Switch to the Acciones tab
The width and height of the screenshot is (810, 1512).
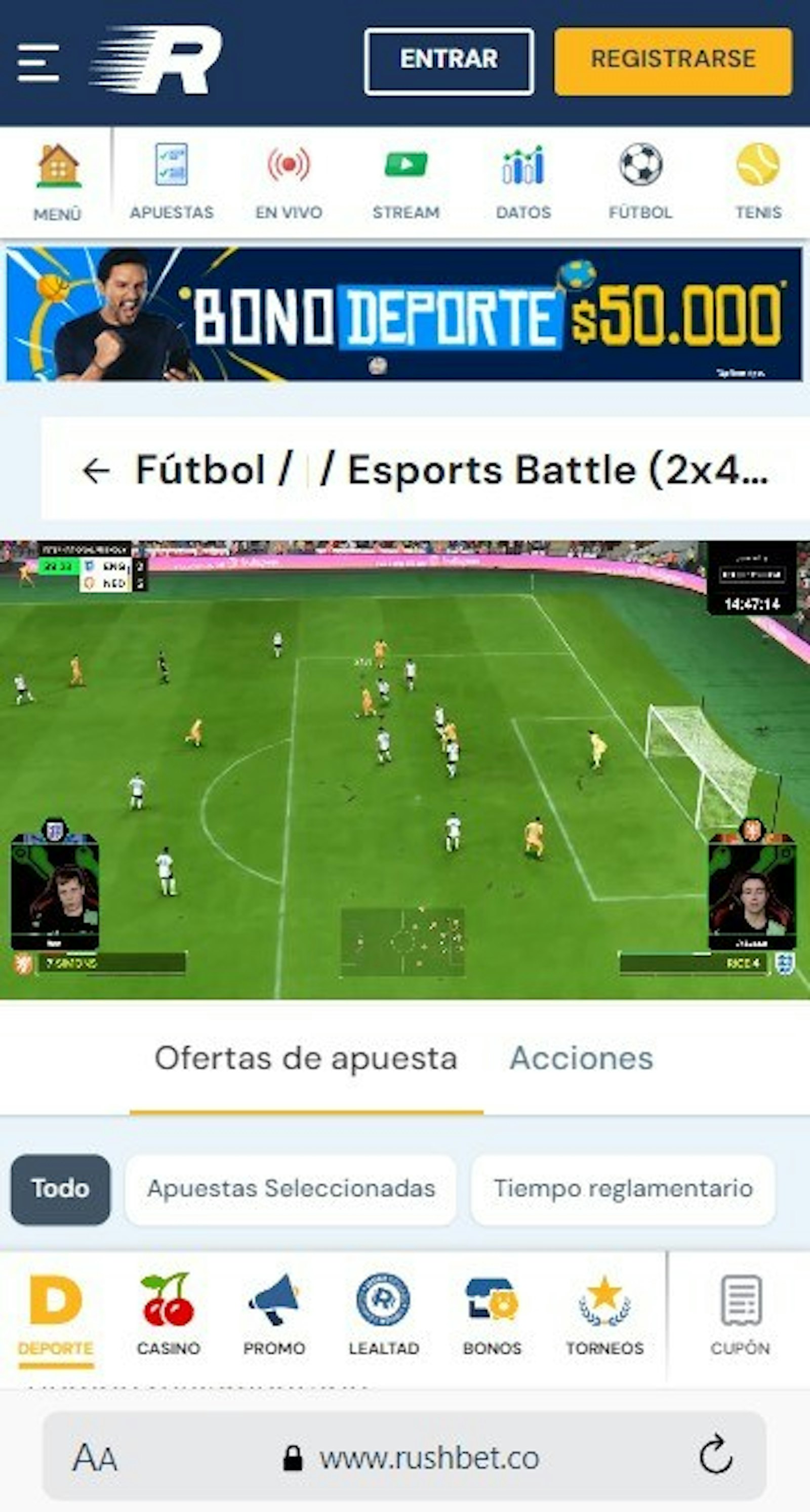pos(582,1058)
